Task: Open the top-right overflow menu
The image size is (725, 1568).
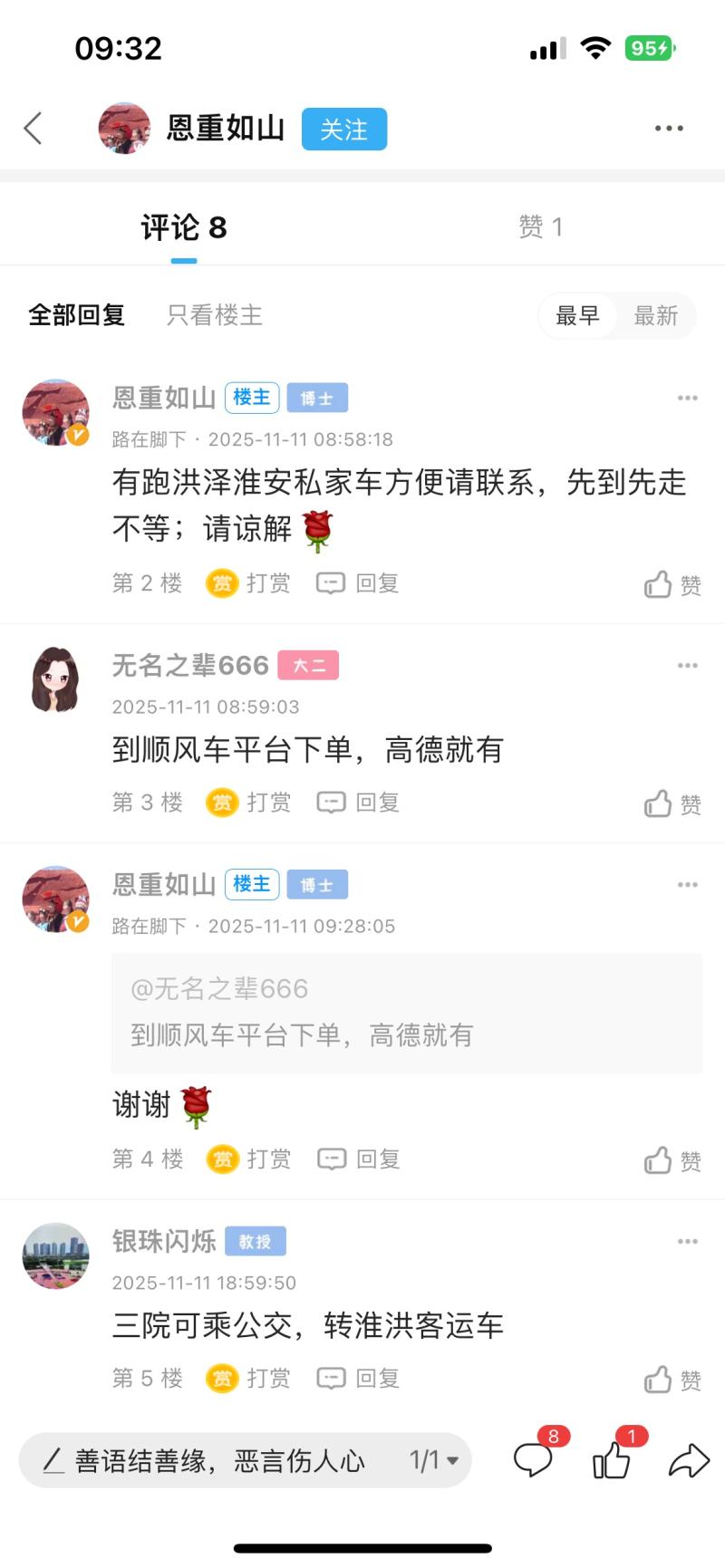Action: point(669,129)
